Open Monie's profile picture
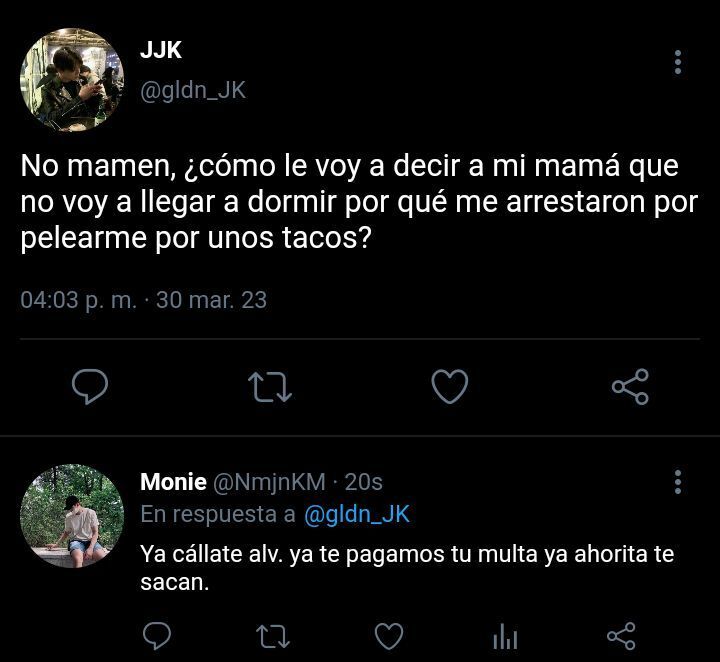Viewport: 720px width, 662px height. (72, 515)
